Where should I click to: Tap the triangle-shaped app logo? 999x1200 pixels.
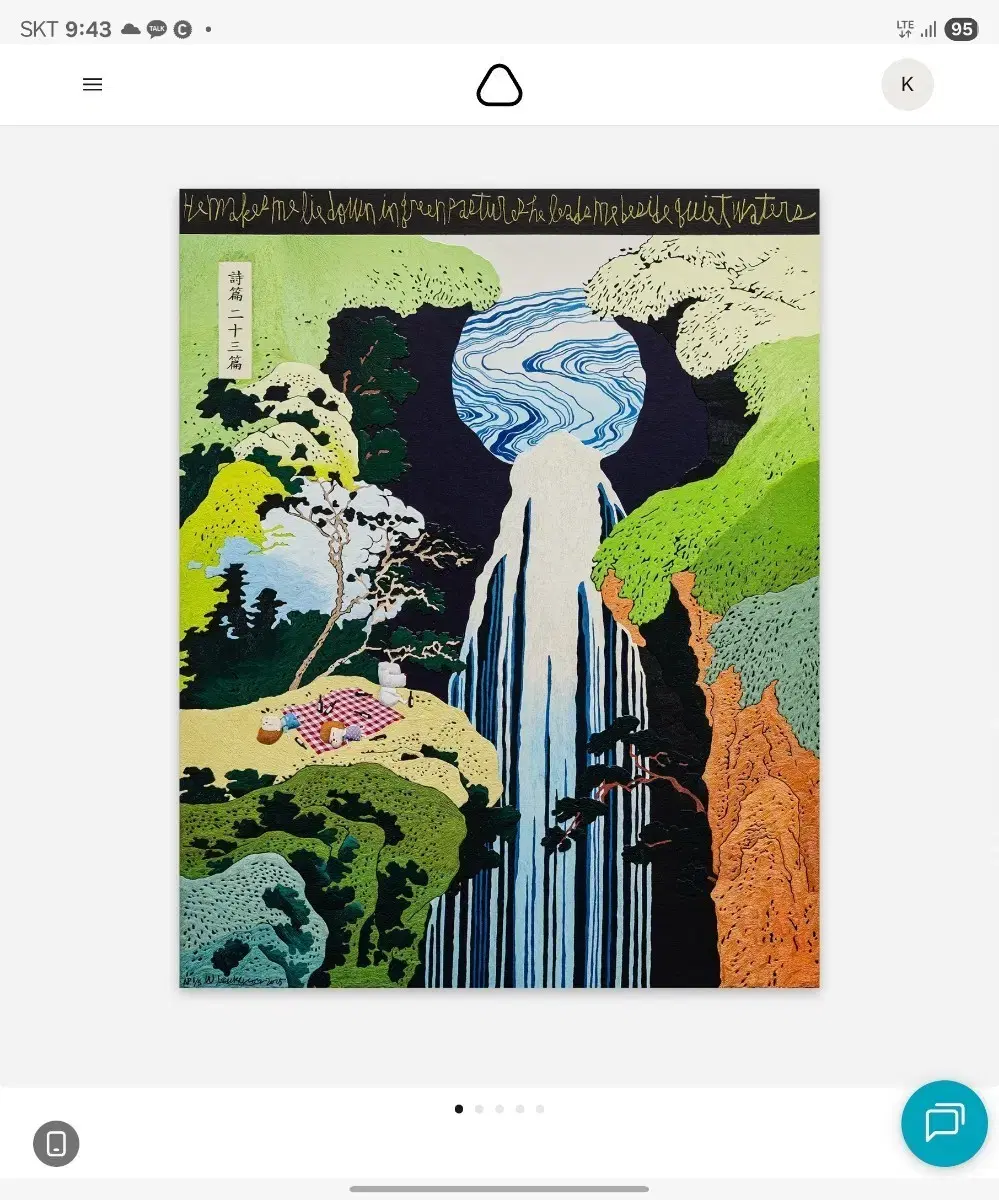point(498,85)
